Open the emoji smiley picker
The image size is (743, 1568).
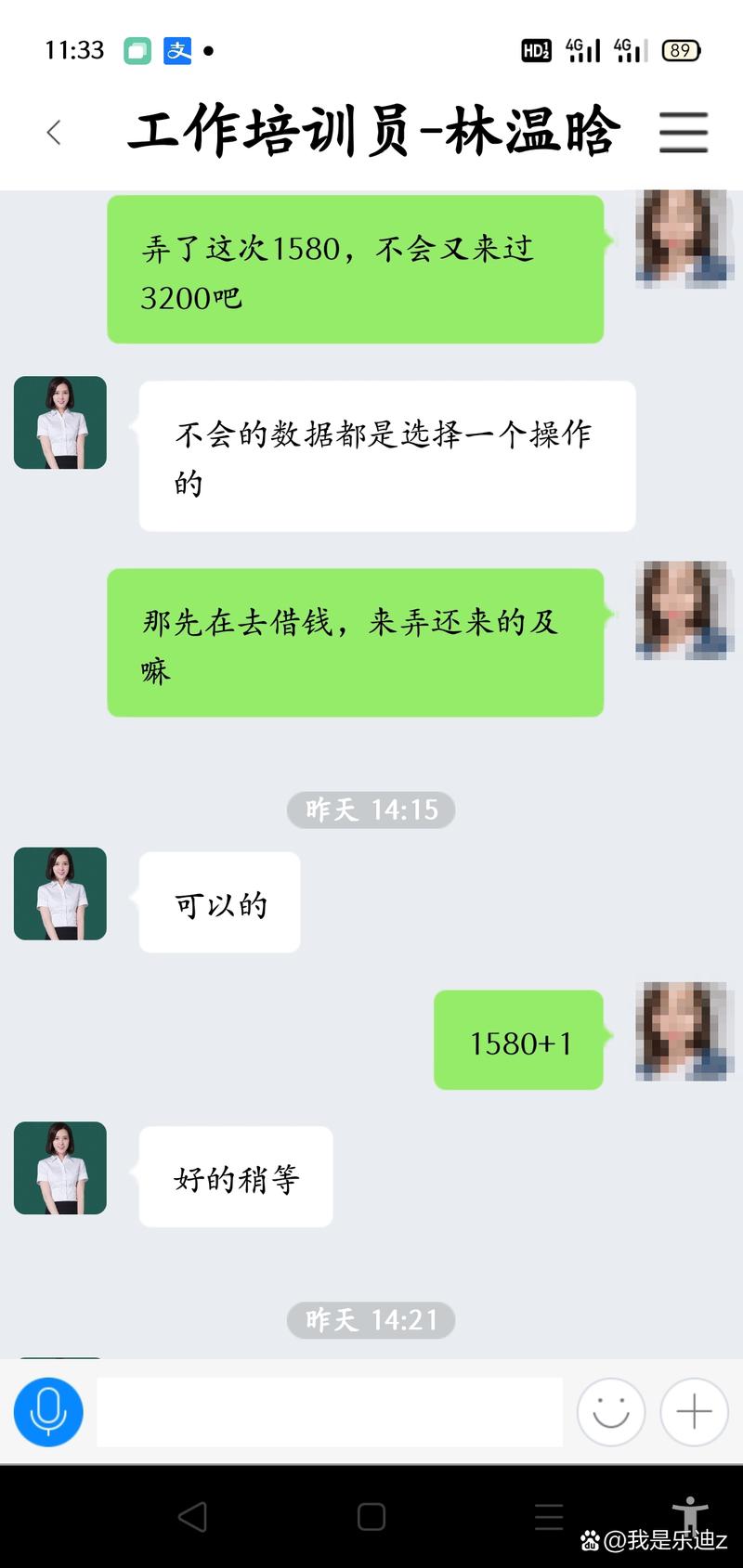click(611, 1412)
